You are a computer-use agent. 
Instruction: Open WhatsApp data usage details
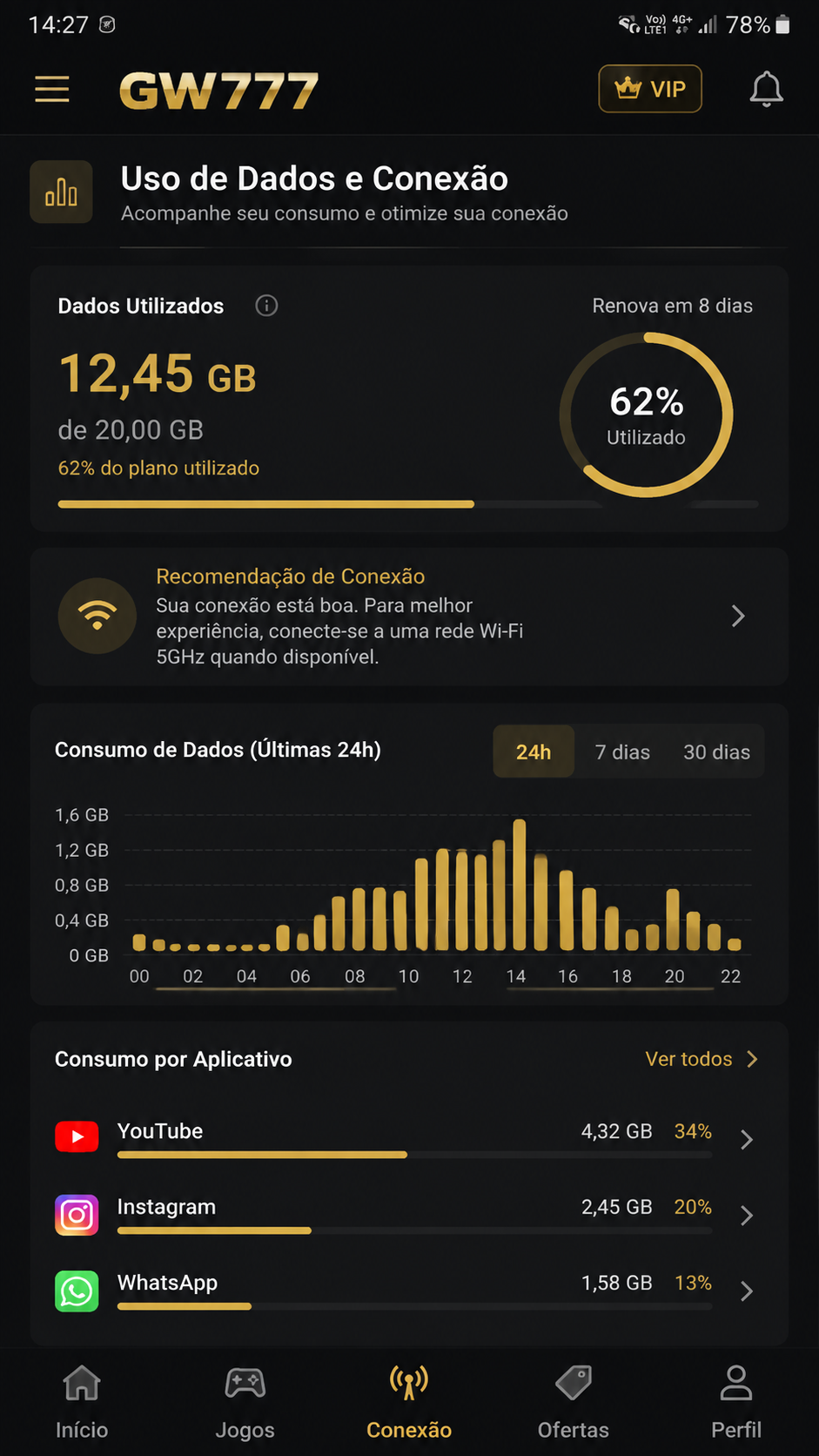click(x=406, y=1290)
